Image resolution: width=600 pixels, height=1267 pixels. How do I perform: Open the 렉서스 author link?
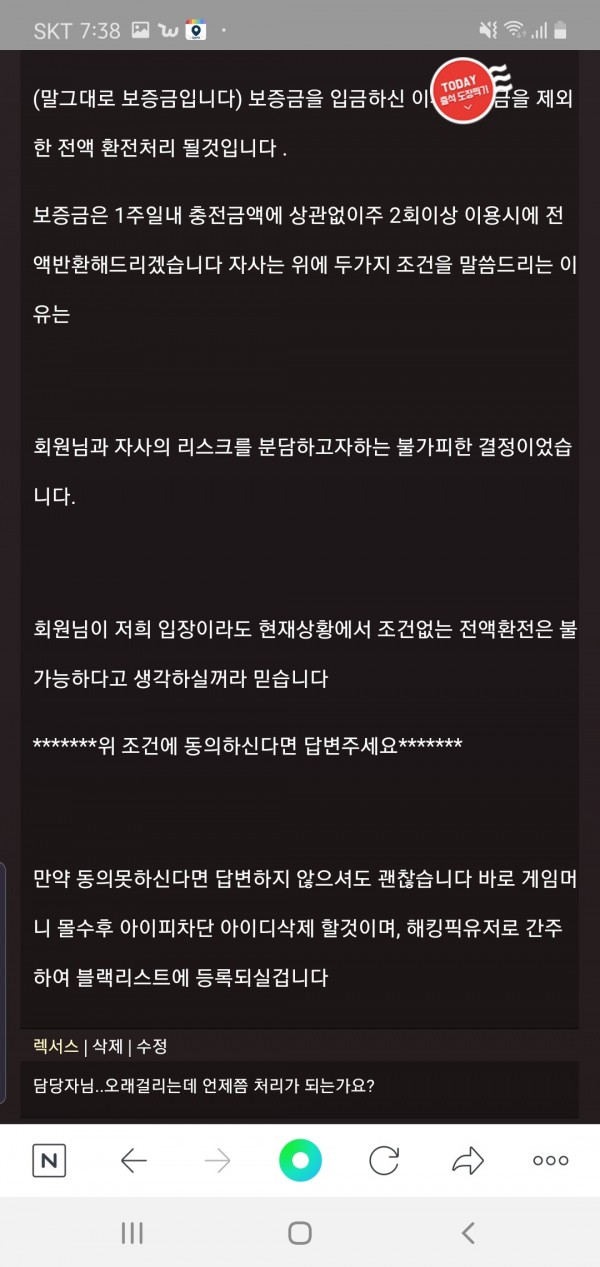click(x=55, y=1046)
